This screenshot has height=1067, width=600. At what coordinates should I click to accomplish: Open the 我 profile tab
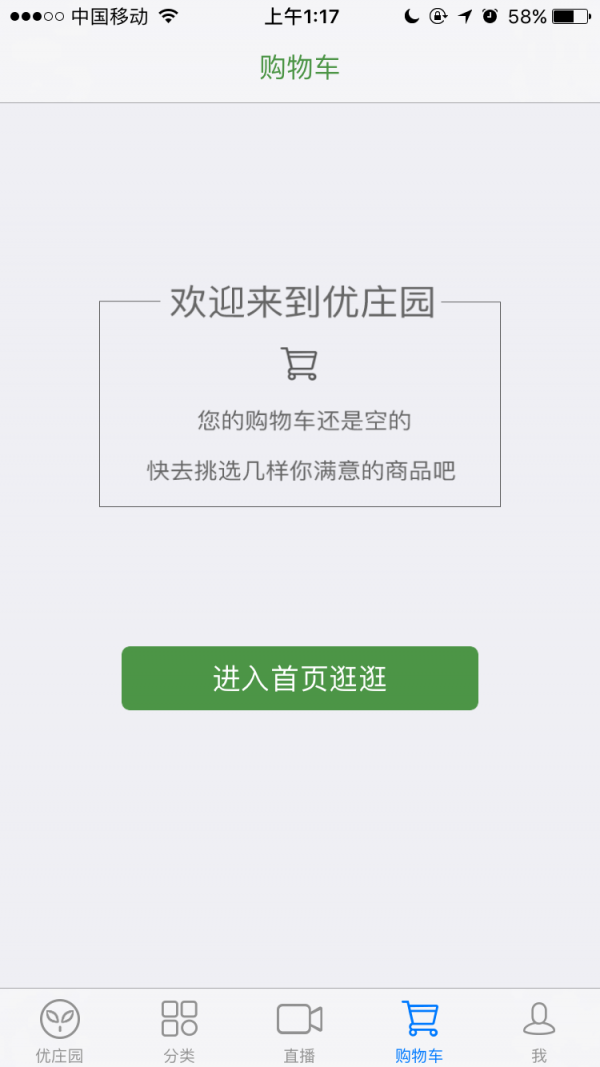coord(539,1028)
